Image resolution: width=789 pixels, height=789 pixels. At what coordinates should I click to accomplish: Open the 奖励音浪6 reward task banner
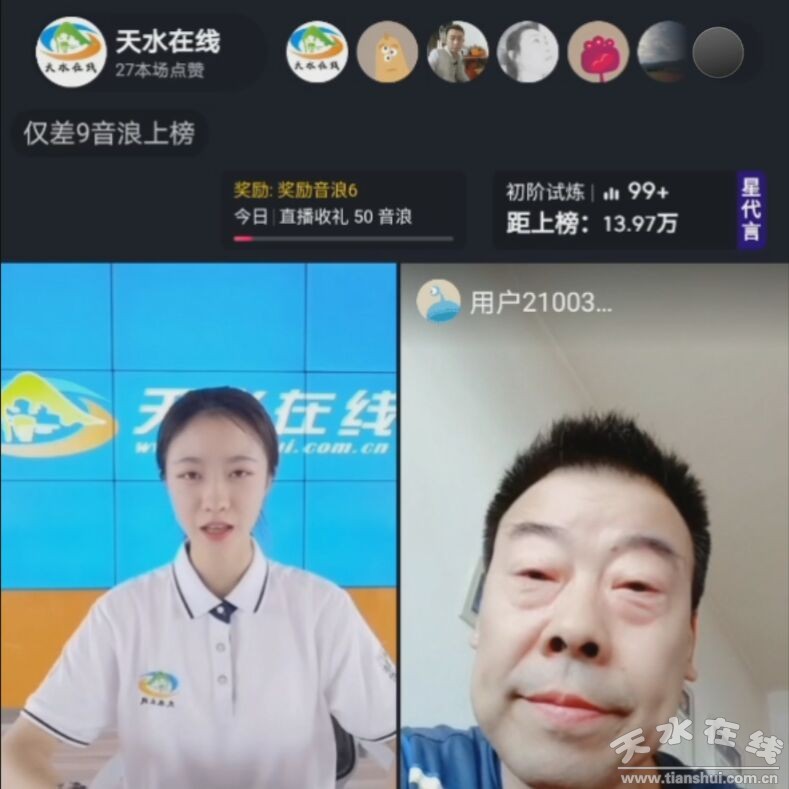pyautogui.click(x=342, y=208)
